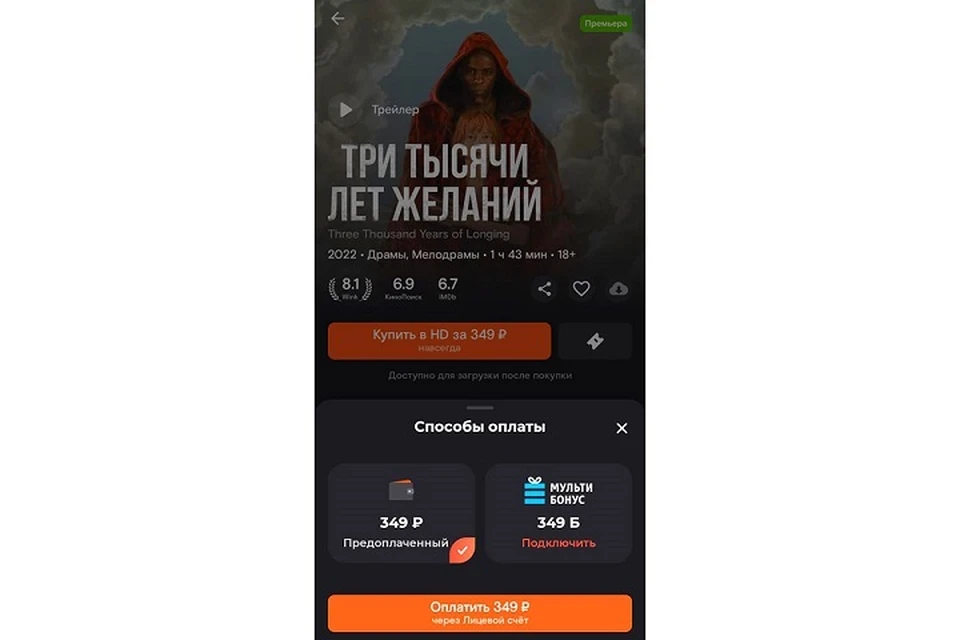Select the Предоплаченный 349 ₽ payment option
The height and width of the screenshot is (640, 960).
[401, 513]
